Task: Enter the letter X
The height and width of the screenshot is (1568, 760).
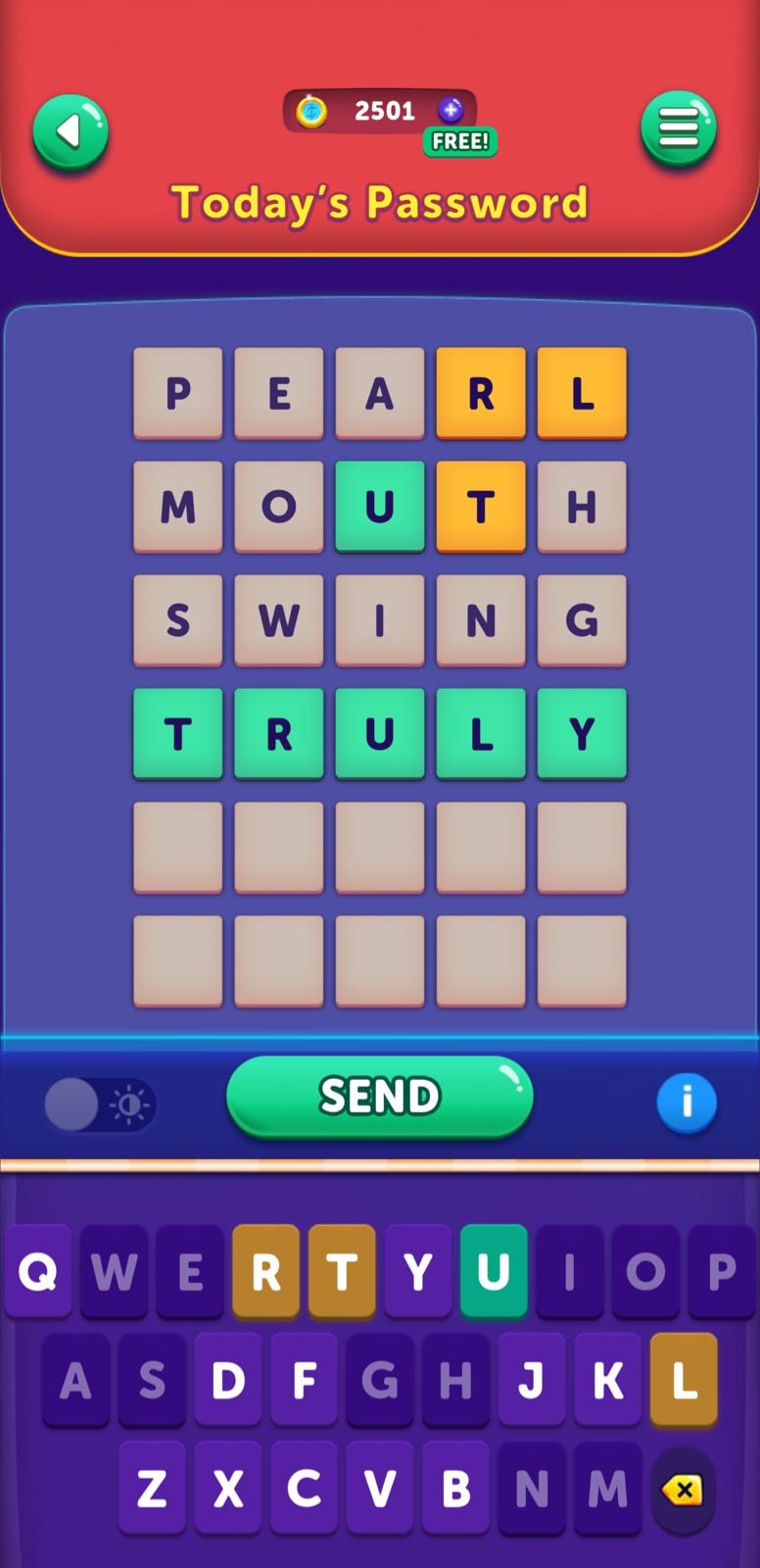Action: click(x=228, y=1489)
